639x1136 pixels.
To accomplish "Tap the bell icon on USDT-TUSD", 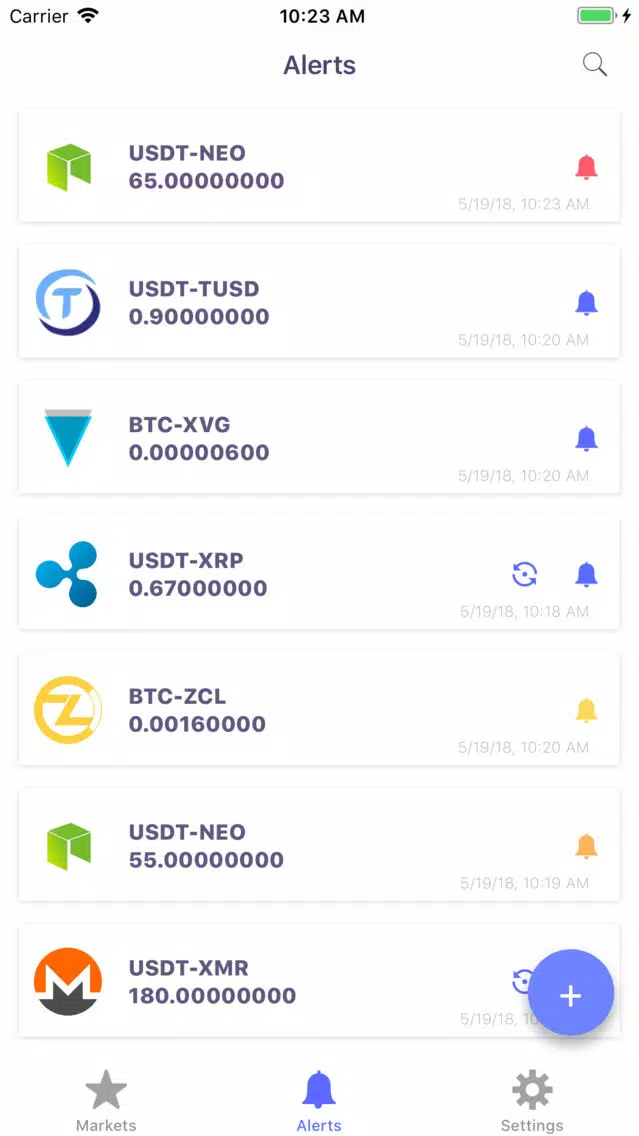I will click(586, 303).
